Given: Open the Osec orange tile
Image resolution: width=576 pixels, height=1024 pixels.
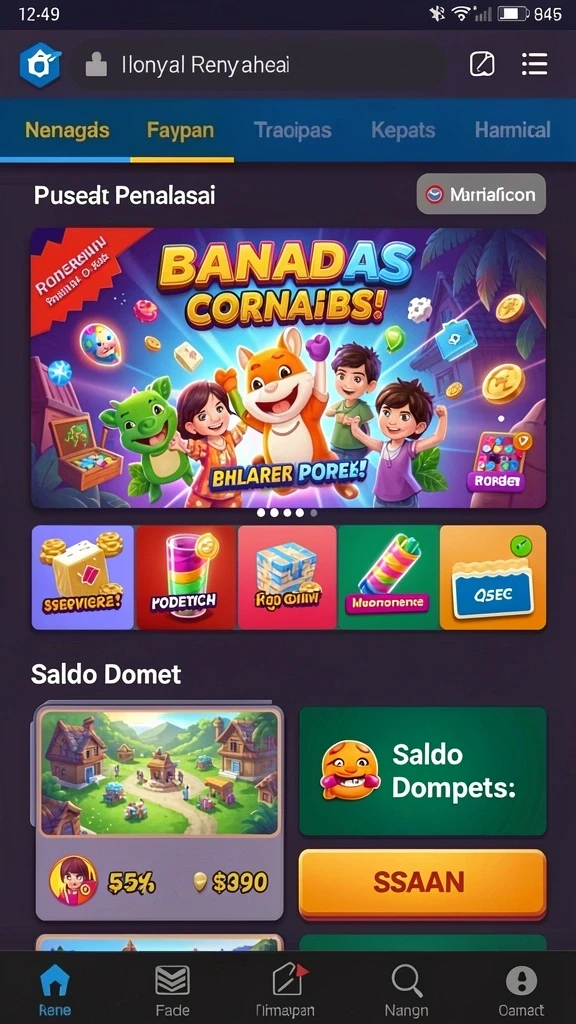Looking at the screenshot, I should pyautogui.click(x=493, y=577).
